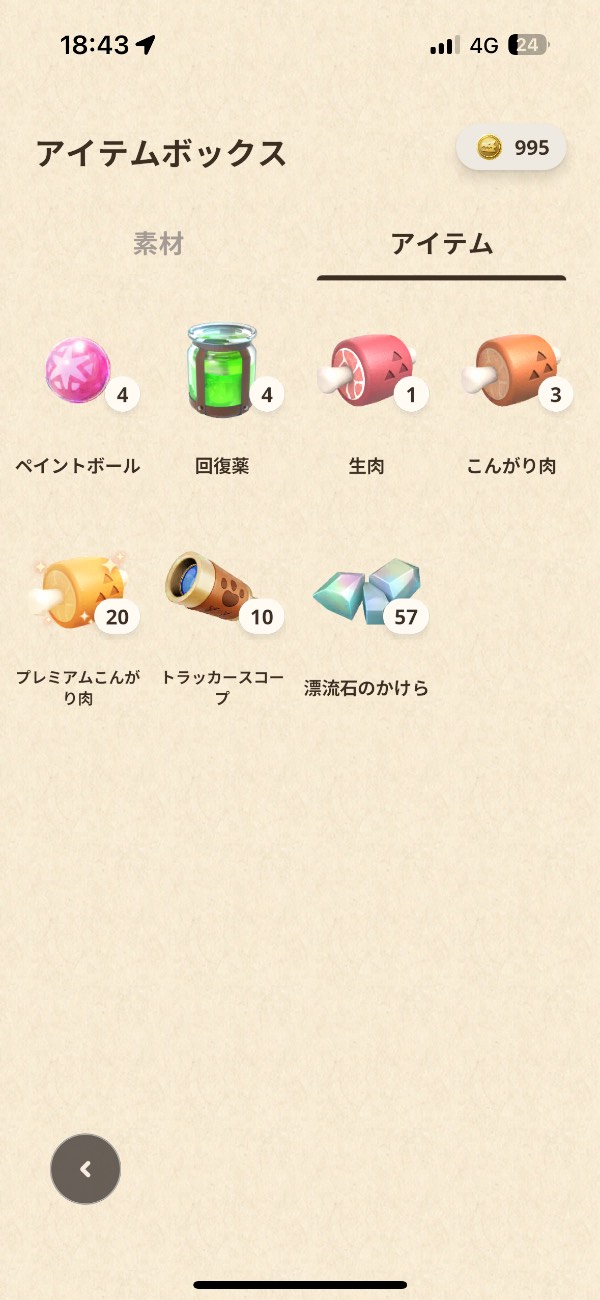Image resolution: width=600 pixels, height=1300 pixels.
Task: Open the 995 coin balance pill
Action: point(512,148)
